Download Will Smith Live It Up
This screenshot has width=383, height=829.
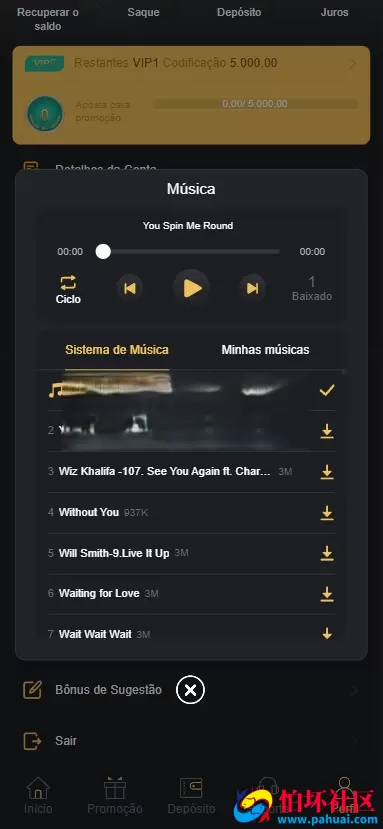[x=327, y=553]
